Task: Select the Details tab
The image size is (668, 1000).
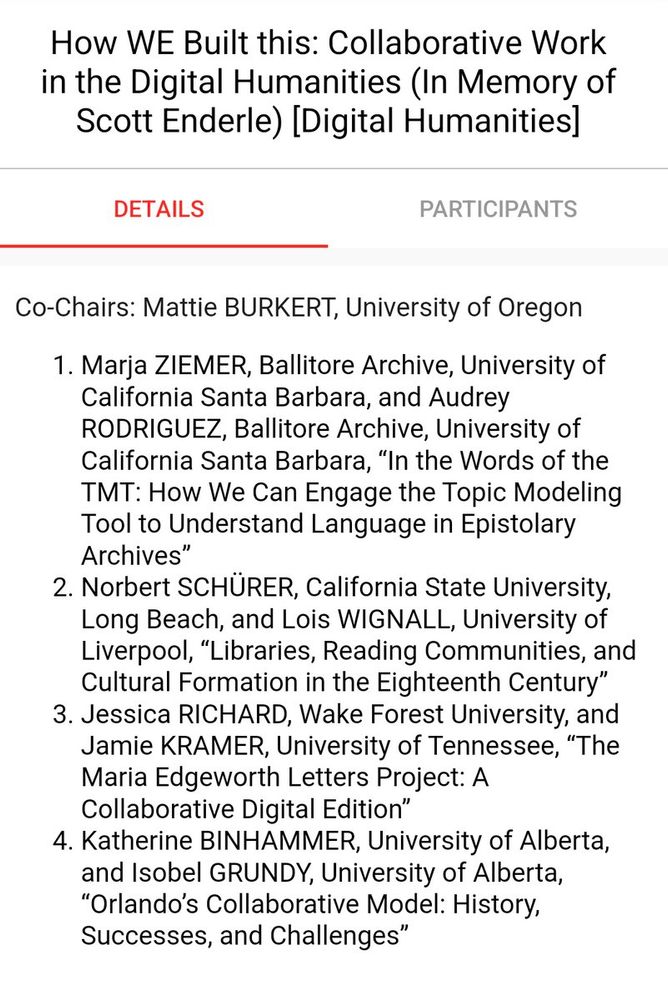Action: pos(159,209)
